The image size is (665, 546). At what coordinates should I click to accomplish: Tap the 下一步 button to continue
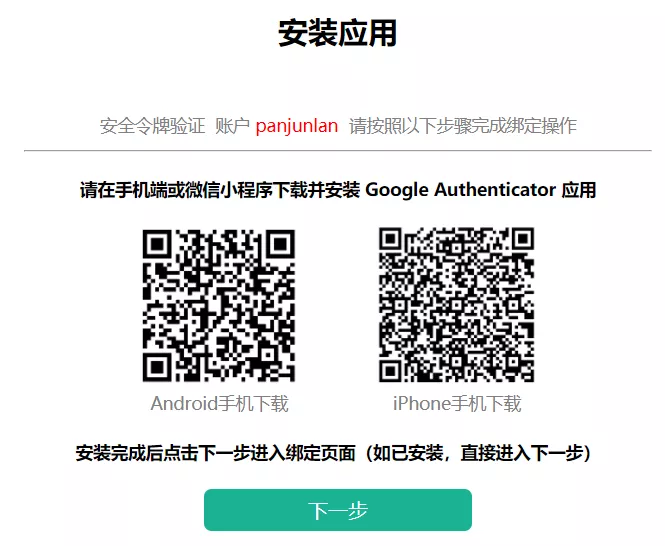coord(337,510)
